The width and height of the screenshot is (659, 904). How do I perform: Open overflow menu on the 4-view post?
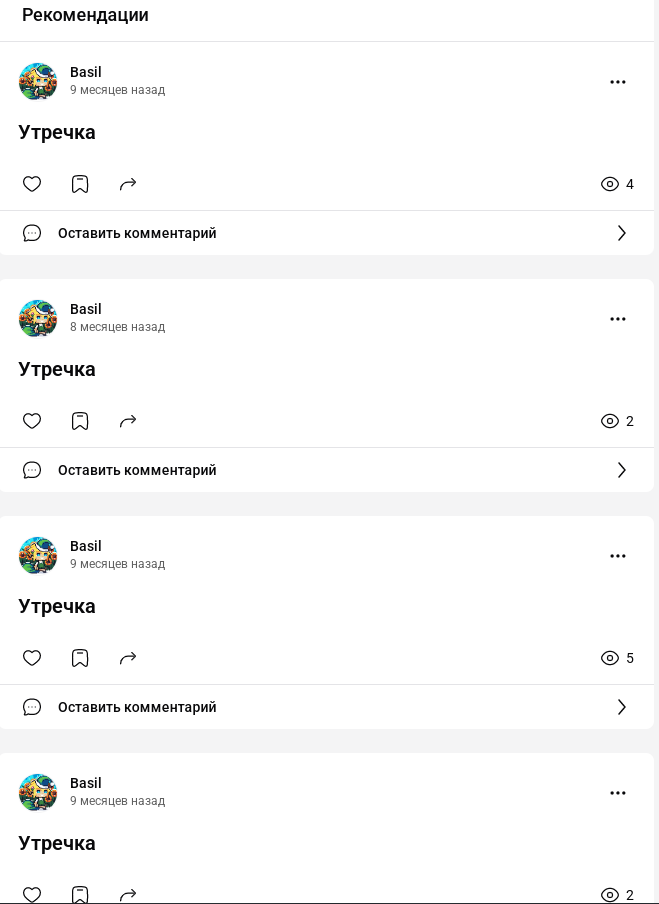(x=618, y=82)
